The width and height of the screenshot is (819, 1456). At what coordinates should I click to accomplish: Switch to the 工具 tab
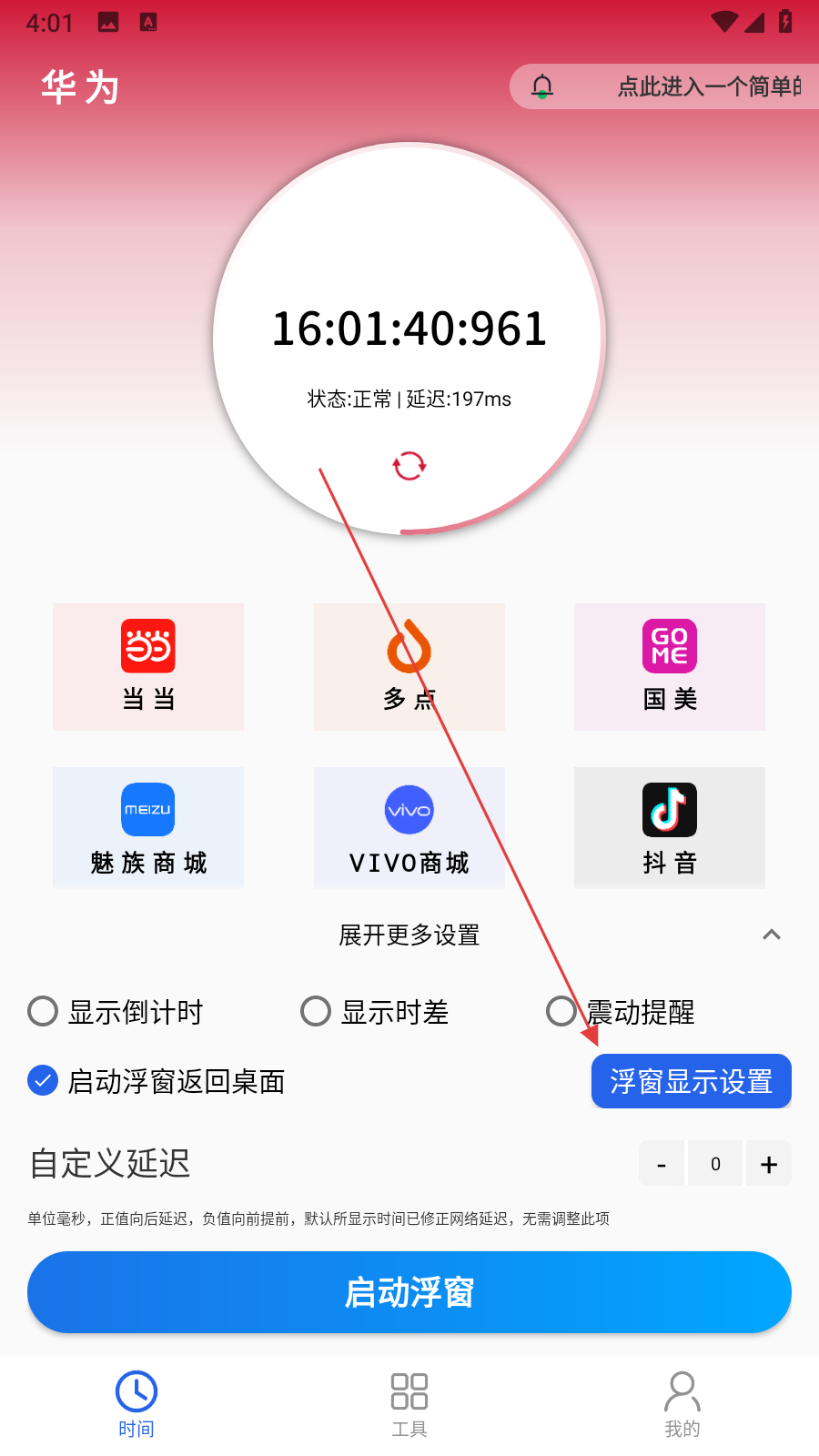coord(409,1404)
